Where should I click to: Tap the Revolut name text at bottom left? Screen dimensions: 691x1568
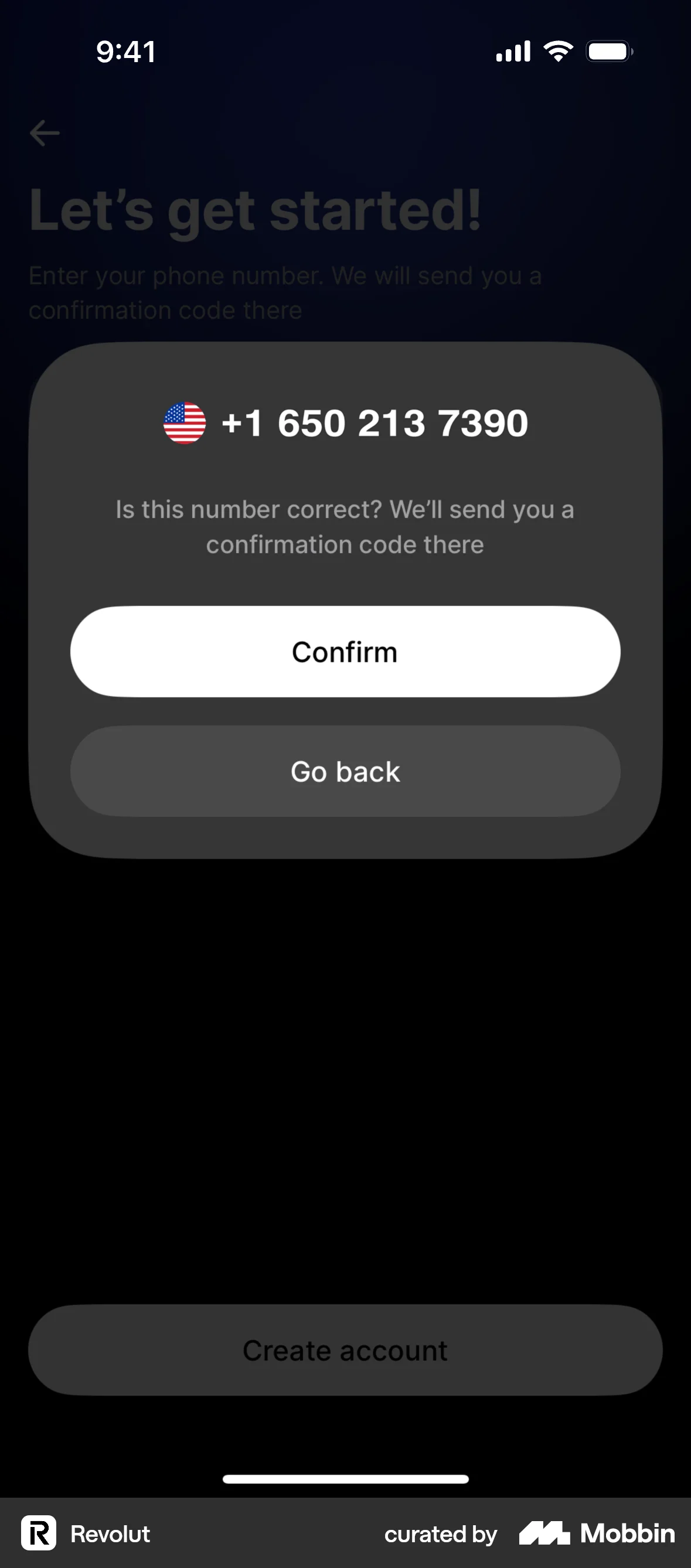click(x=108, y=1534)
